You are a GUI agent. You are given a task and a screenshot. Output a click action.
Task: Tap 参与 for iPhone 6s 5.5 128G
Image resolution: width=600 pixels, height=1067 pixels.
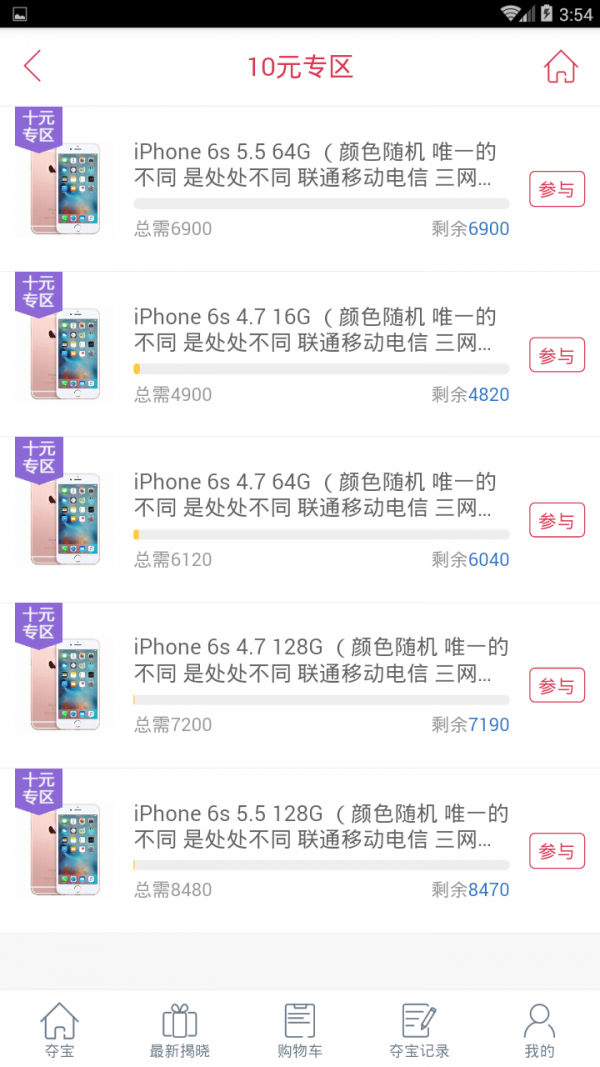pyautogui.click(x=556, y=851)
